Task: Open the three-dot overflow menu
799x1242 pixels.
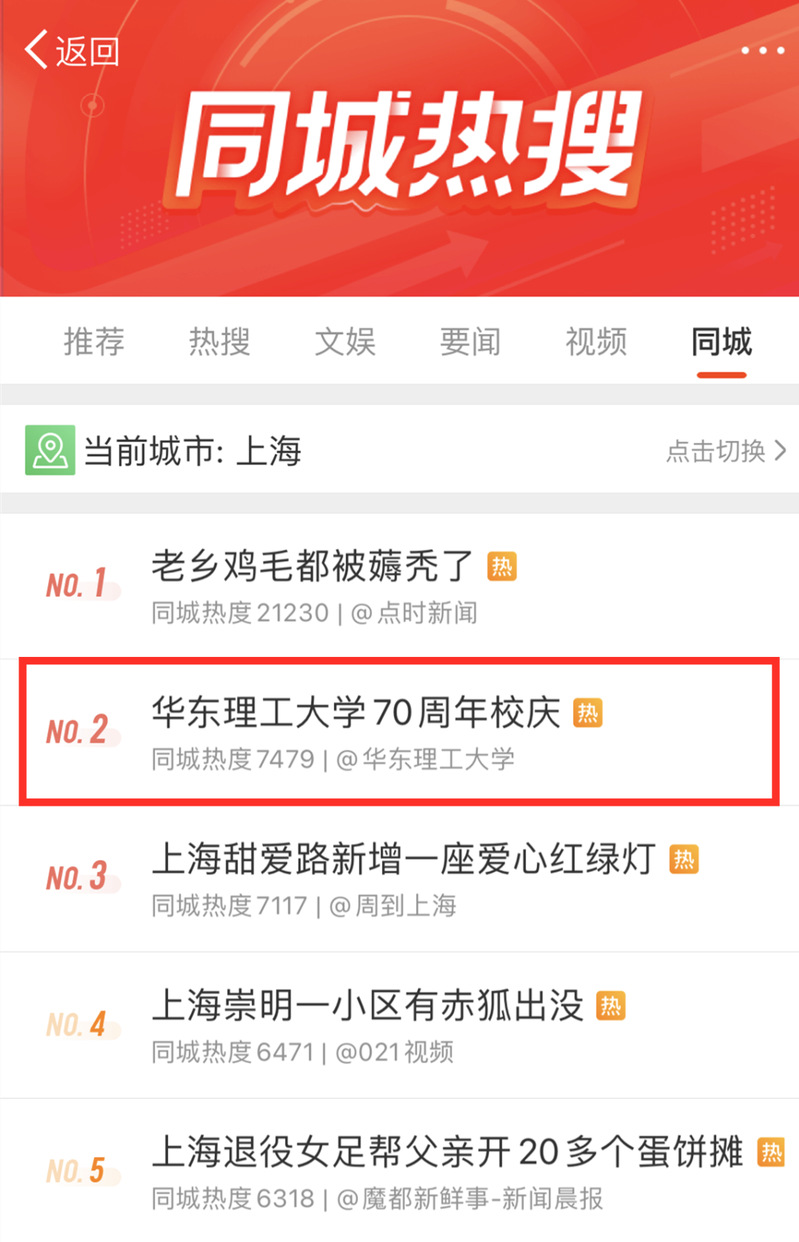Action: [x=762, y=50]
